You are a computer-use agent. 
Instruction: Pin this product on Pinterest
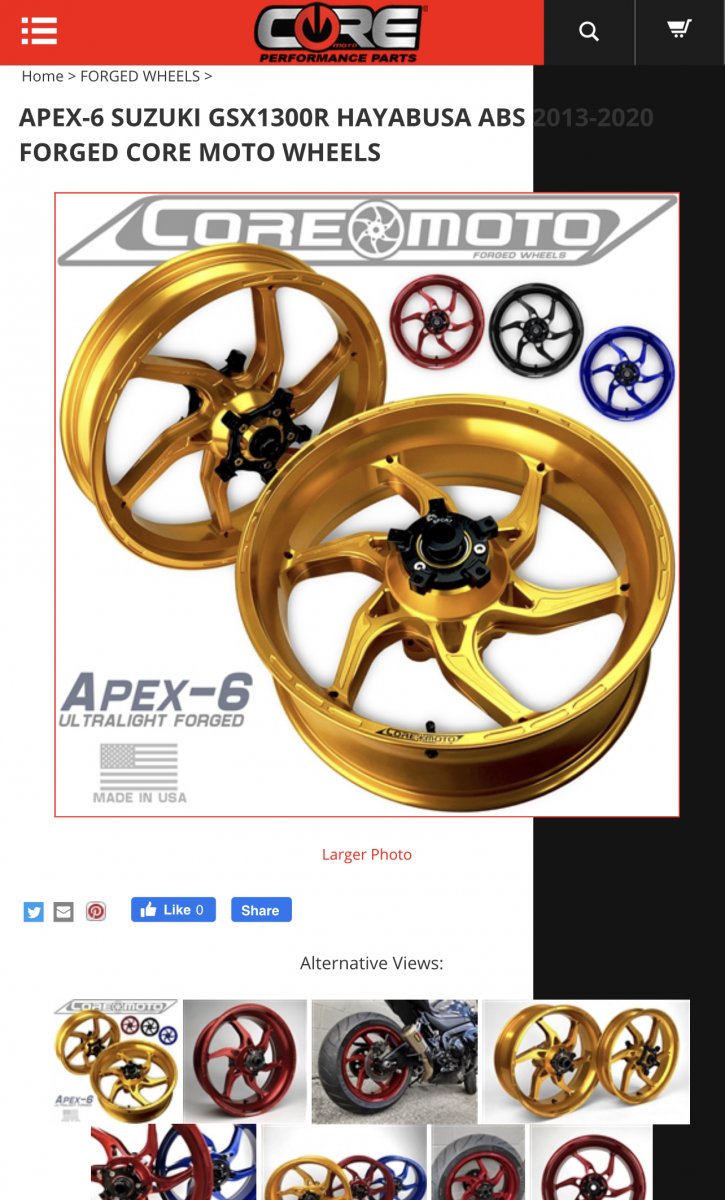[x=95, y=911]
